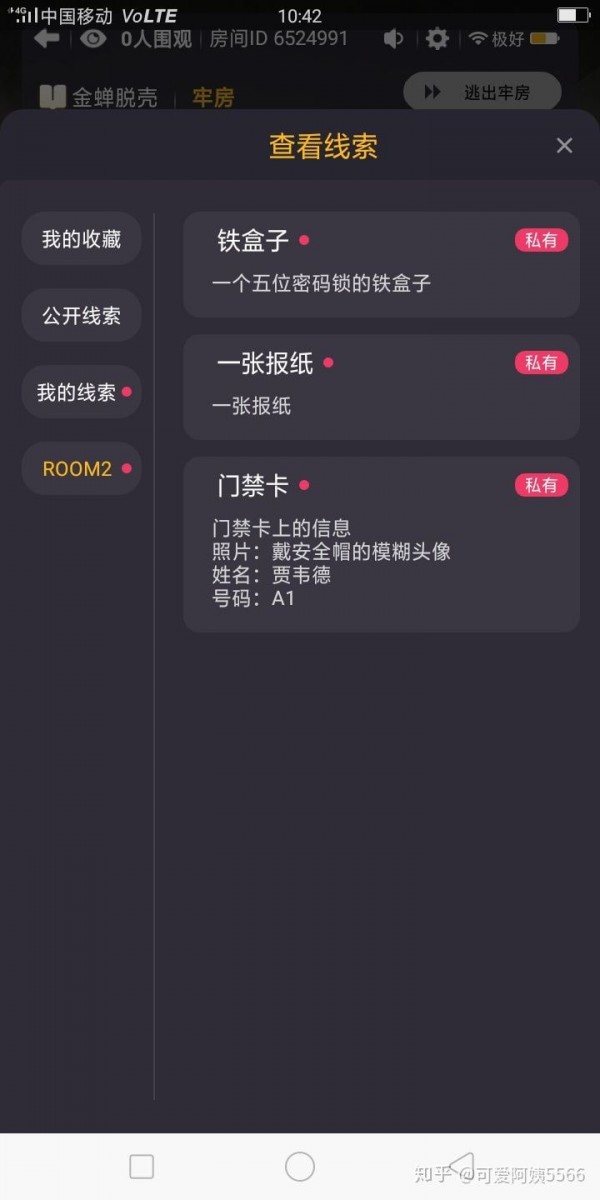Close the 查看线索 clue panel
The image size is (600, 1200).
[564, 146]
